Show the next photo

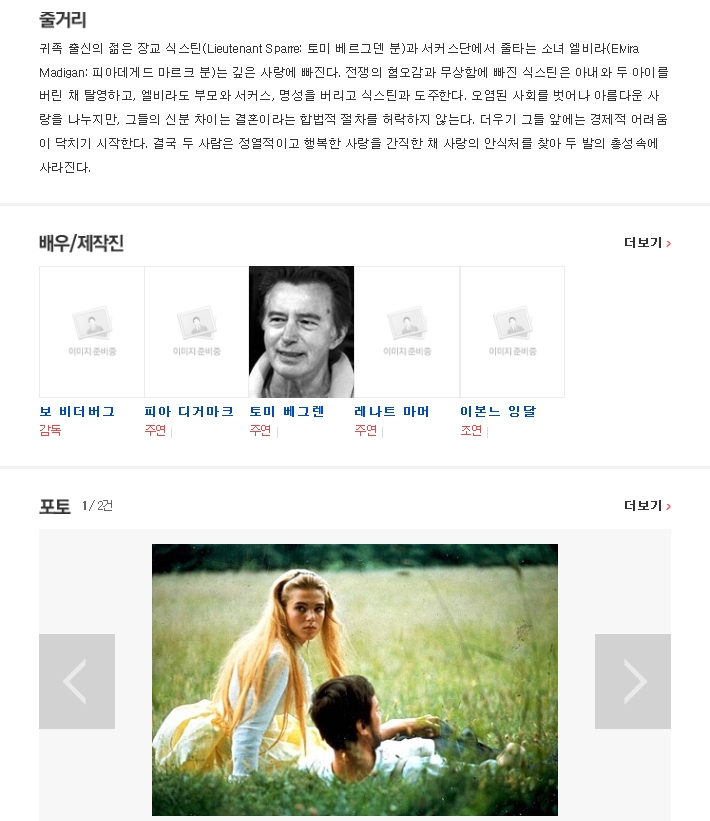[x=632, y=681]
